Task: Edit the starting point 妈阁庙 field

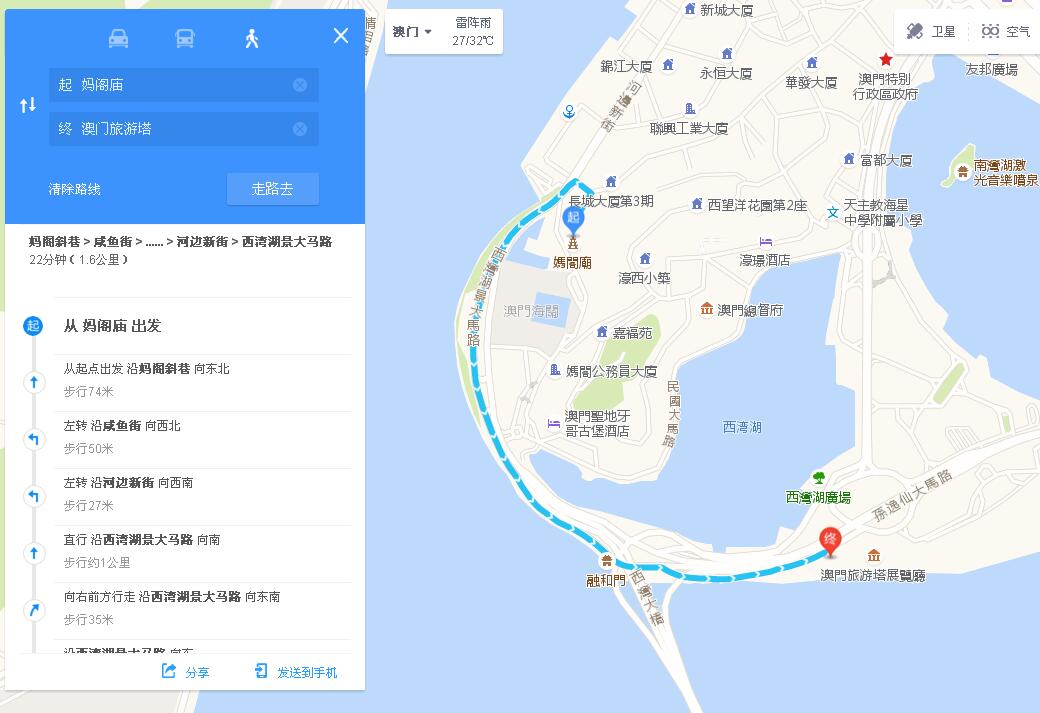Action: tap(184, 85)
